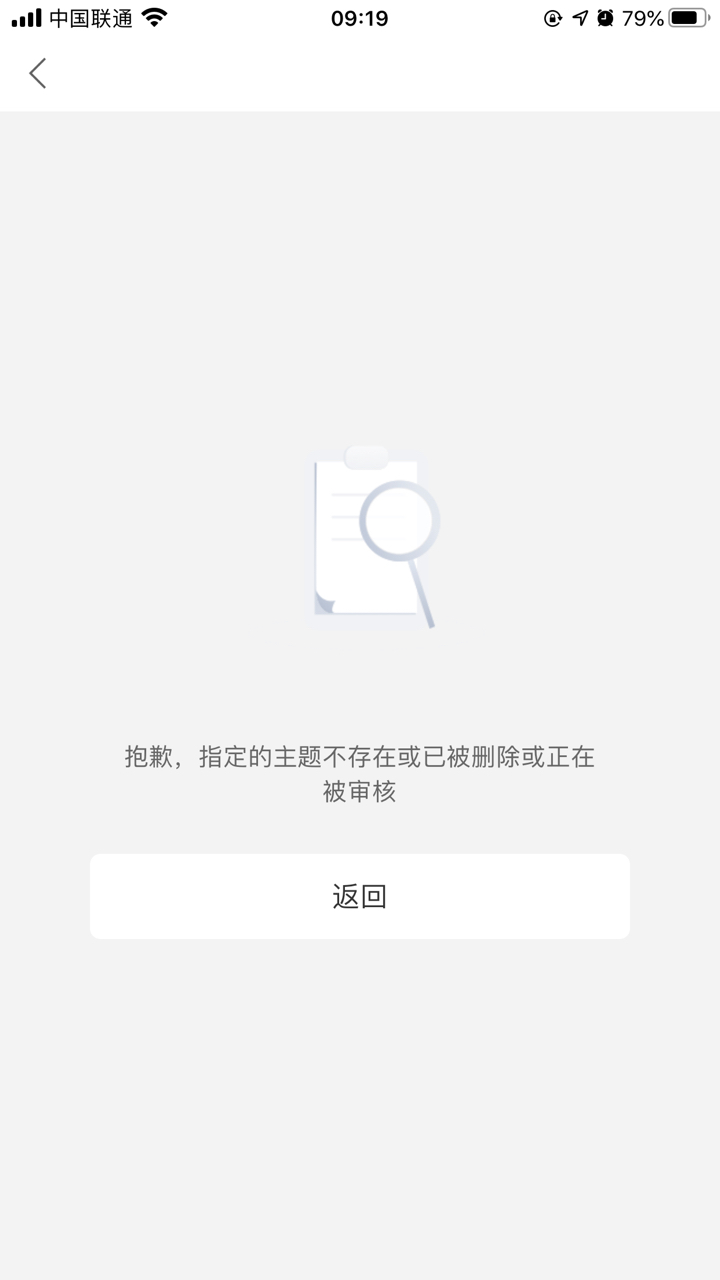Tap the 返回 button
The image size is (720, 1280).
[x=360, y=896]
